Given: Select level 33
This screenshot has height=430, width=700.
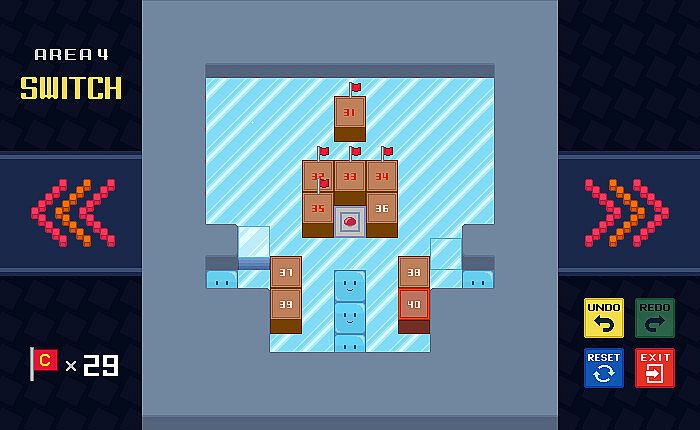Looking at the screenshot, I should pos(350,175).
